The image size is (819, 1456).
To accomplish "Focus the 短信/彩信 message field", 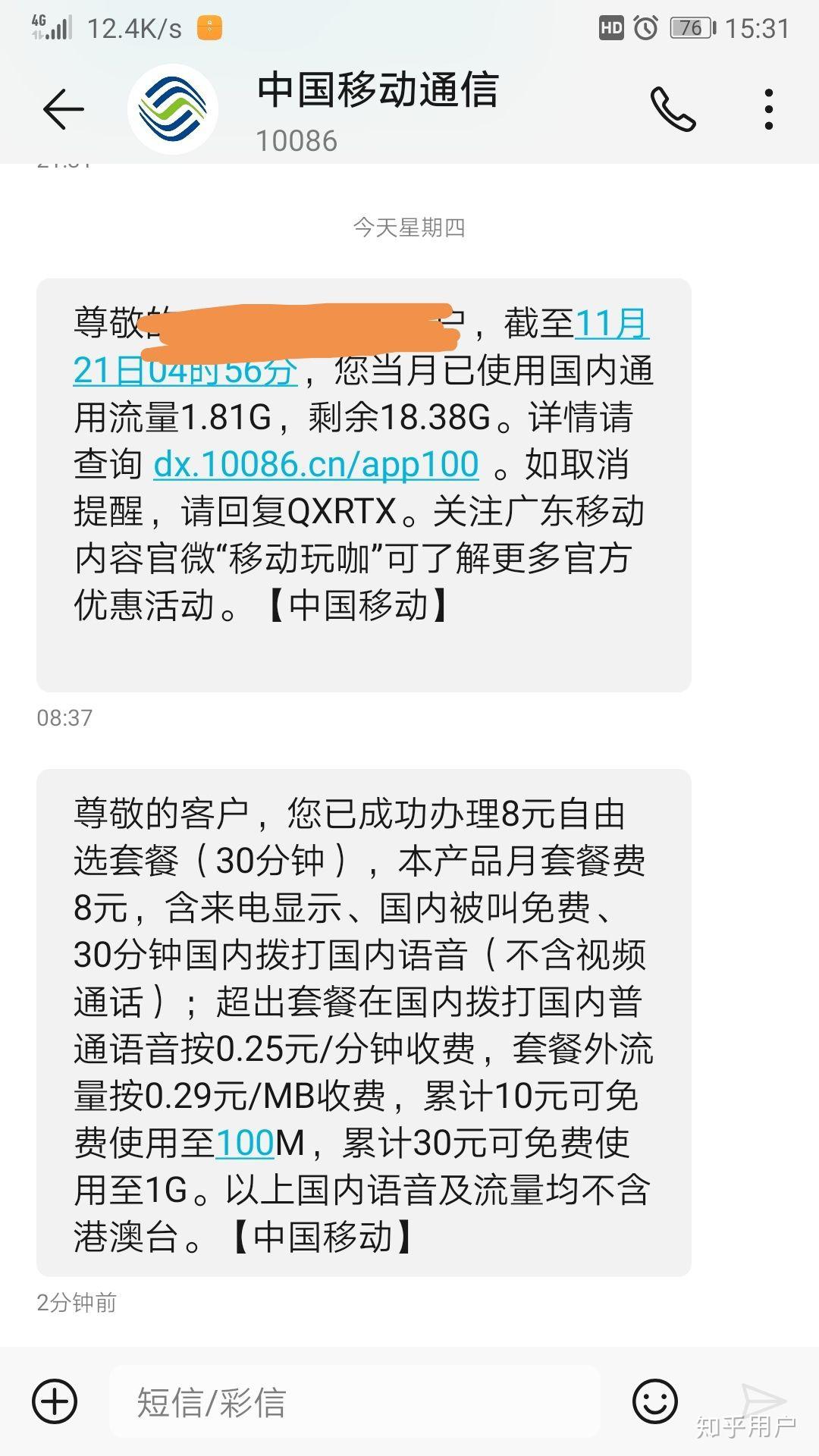I will click(x=355, y=1401).
